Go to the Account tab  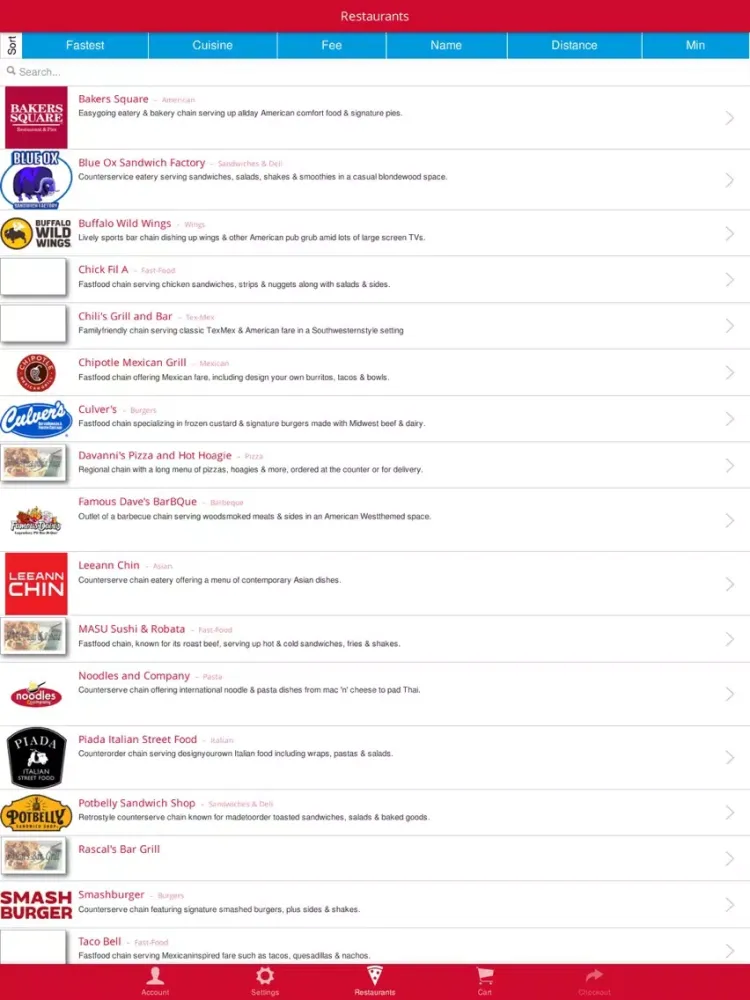point(155,980)
